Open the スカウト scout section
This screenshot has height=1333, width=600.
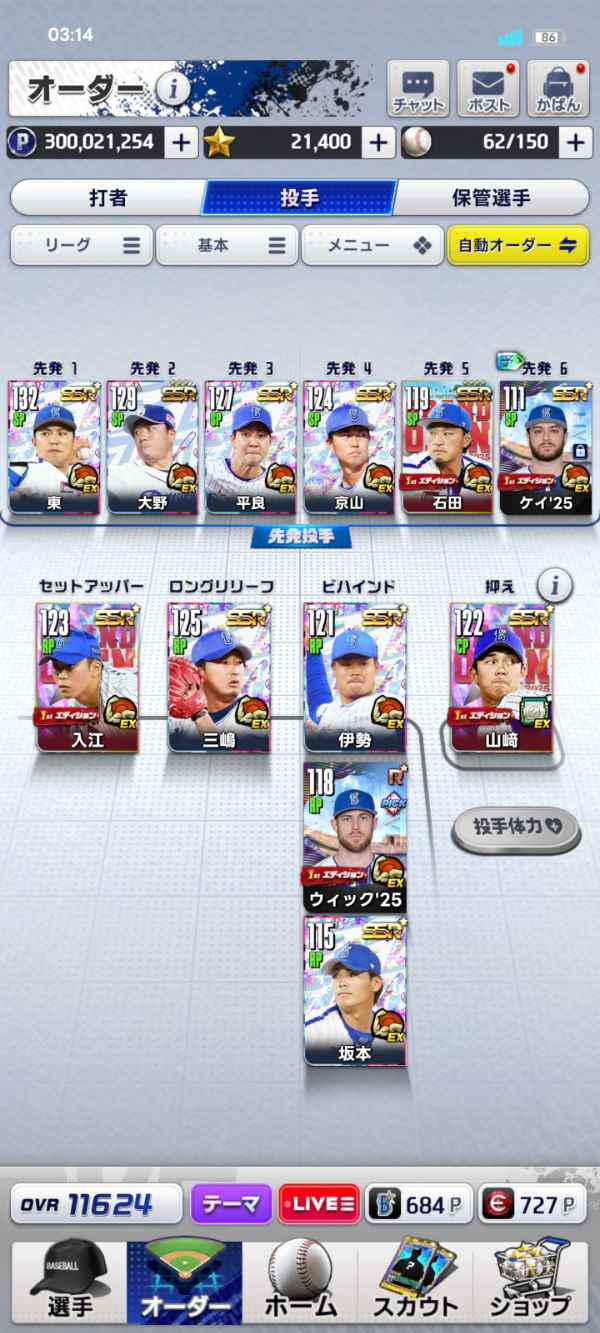click(415, 1281)
